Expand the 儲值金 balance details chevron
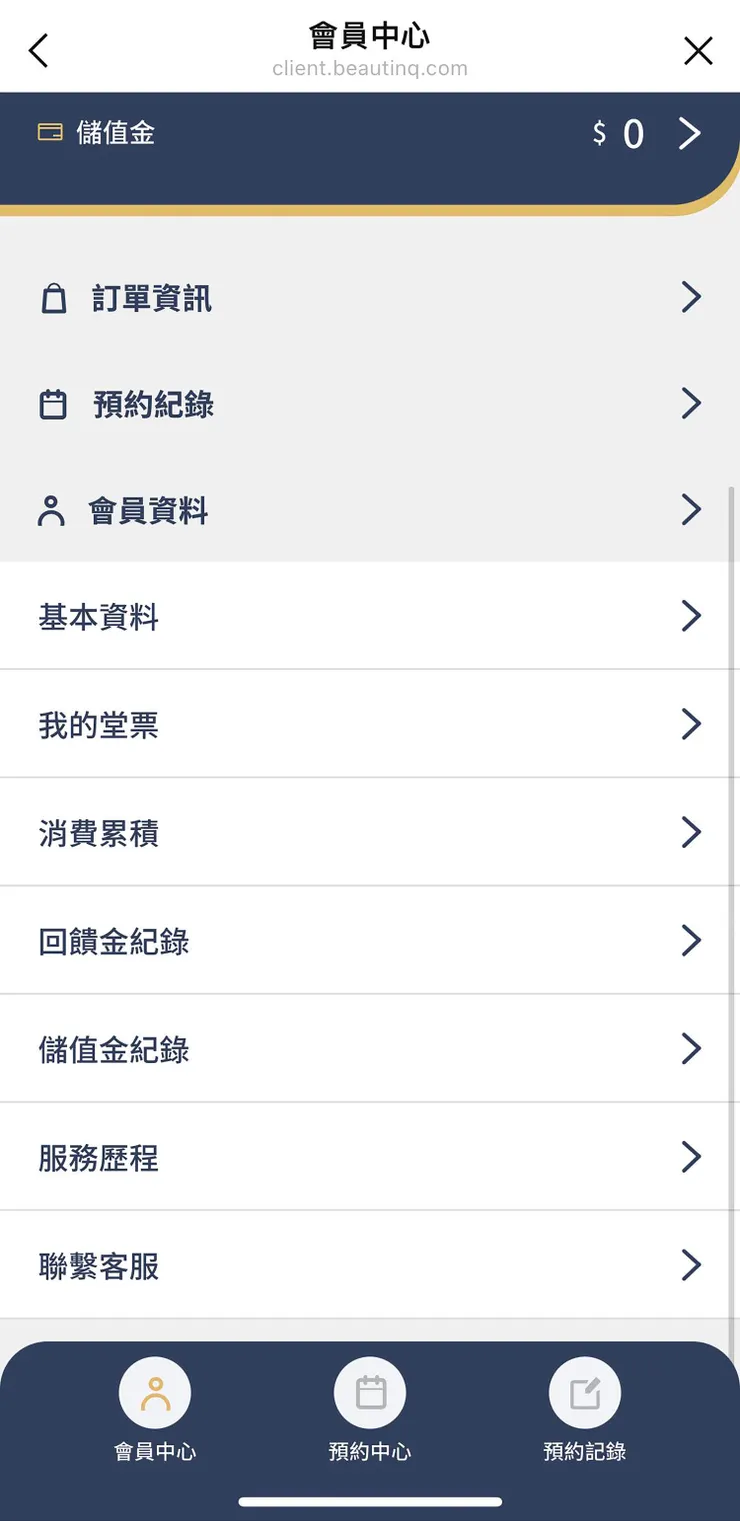This screenshot has height=1521, width=740. [x=690, y=132]
